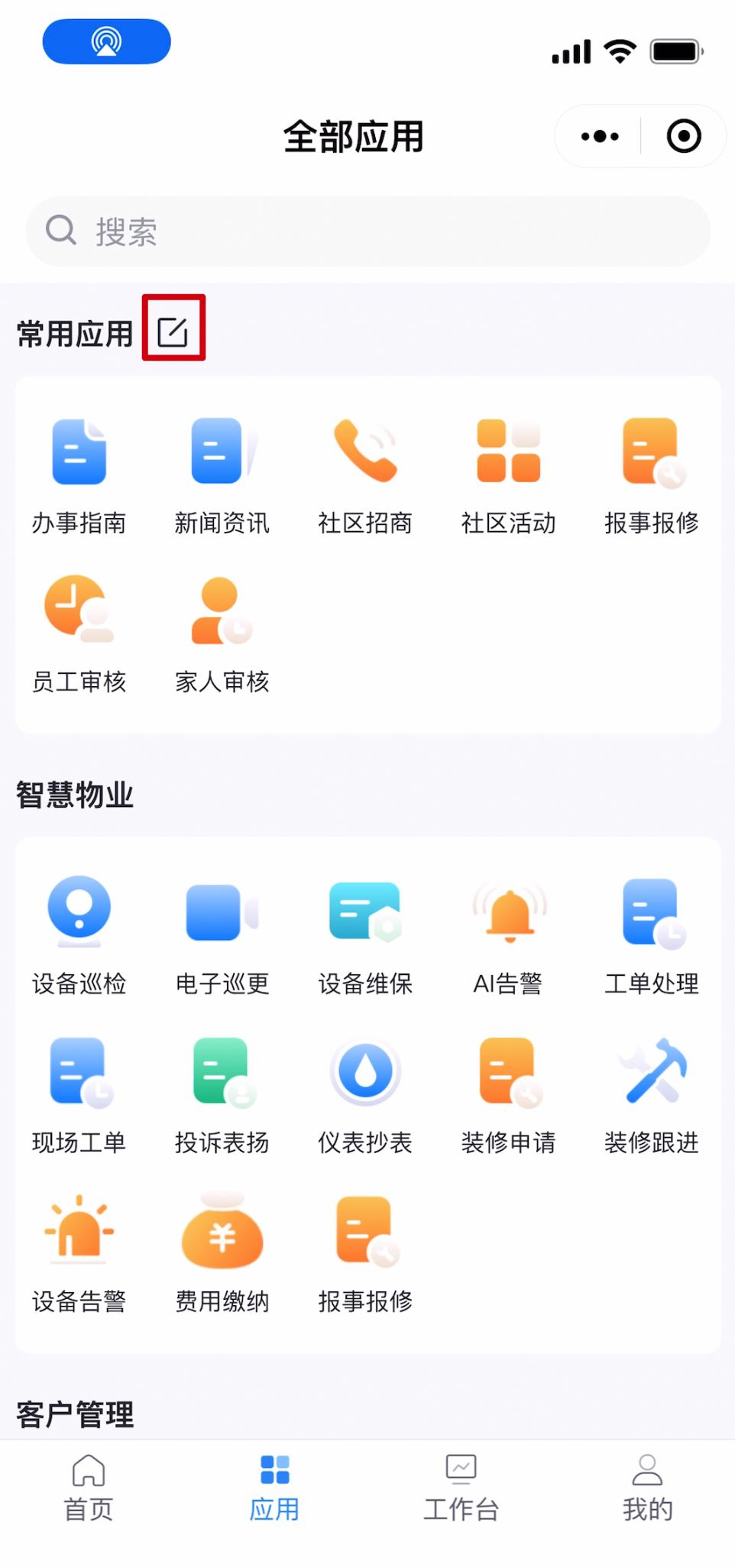This screenshot has height=1568, width=735.
Task: Tap the search input field
Action: tap(367, 231)
